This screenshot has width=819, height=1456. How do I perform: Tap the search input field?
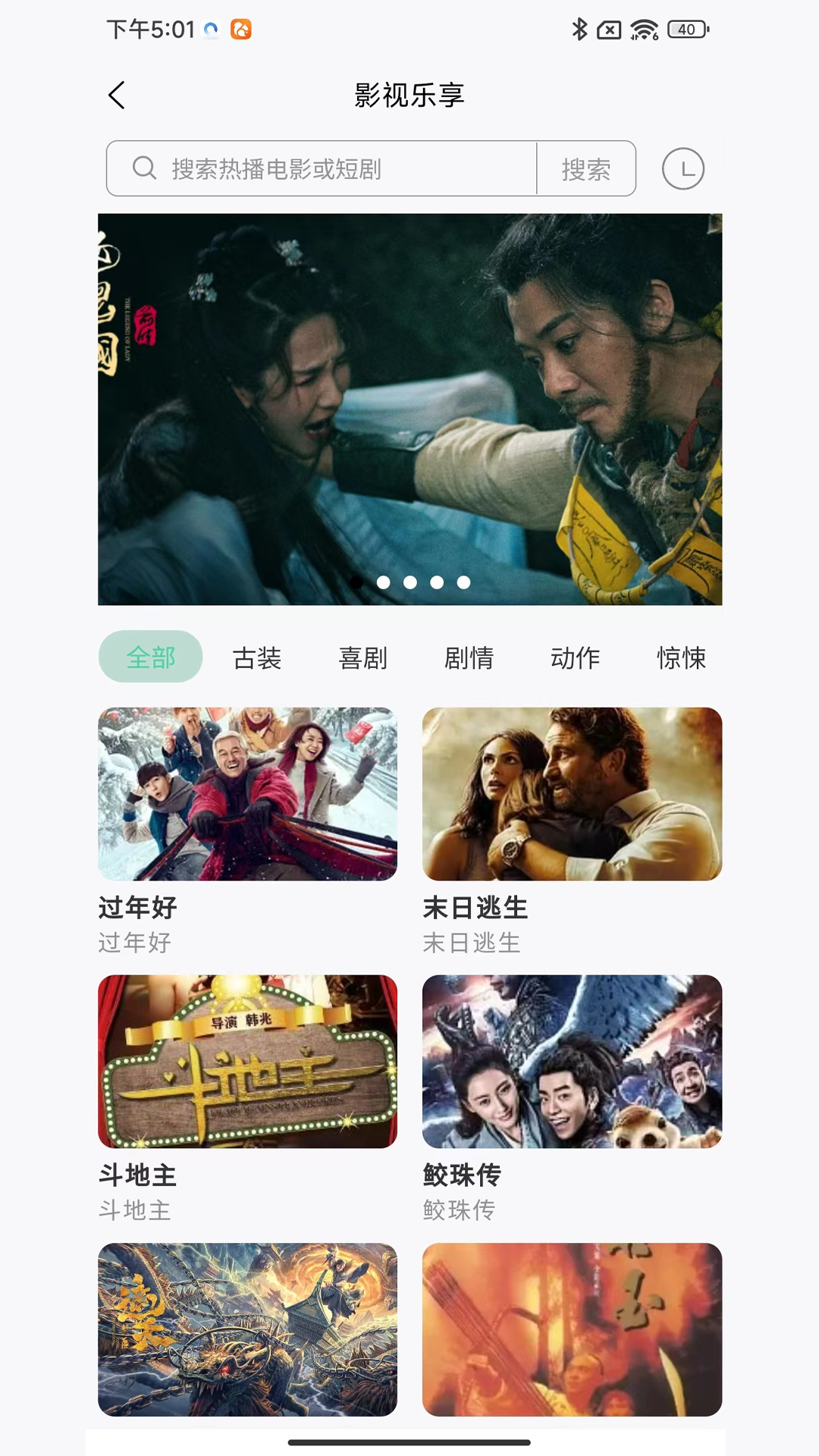coord(326,168)
